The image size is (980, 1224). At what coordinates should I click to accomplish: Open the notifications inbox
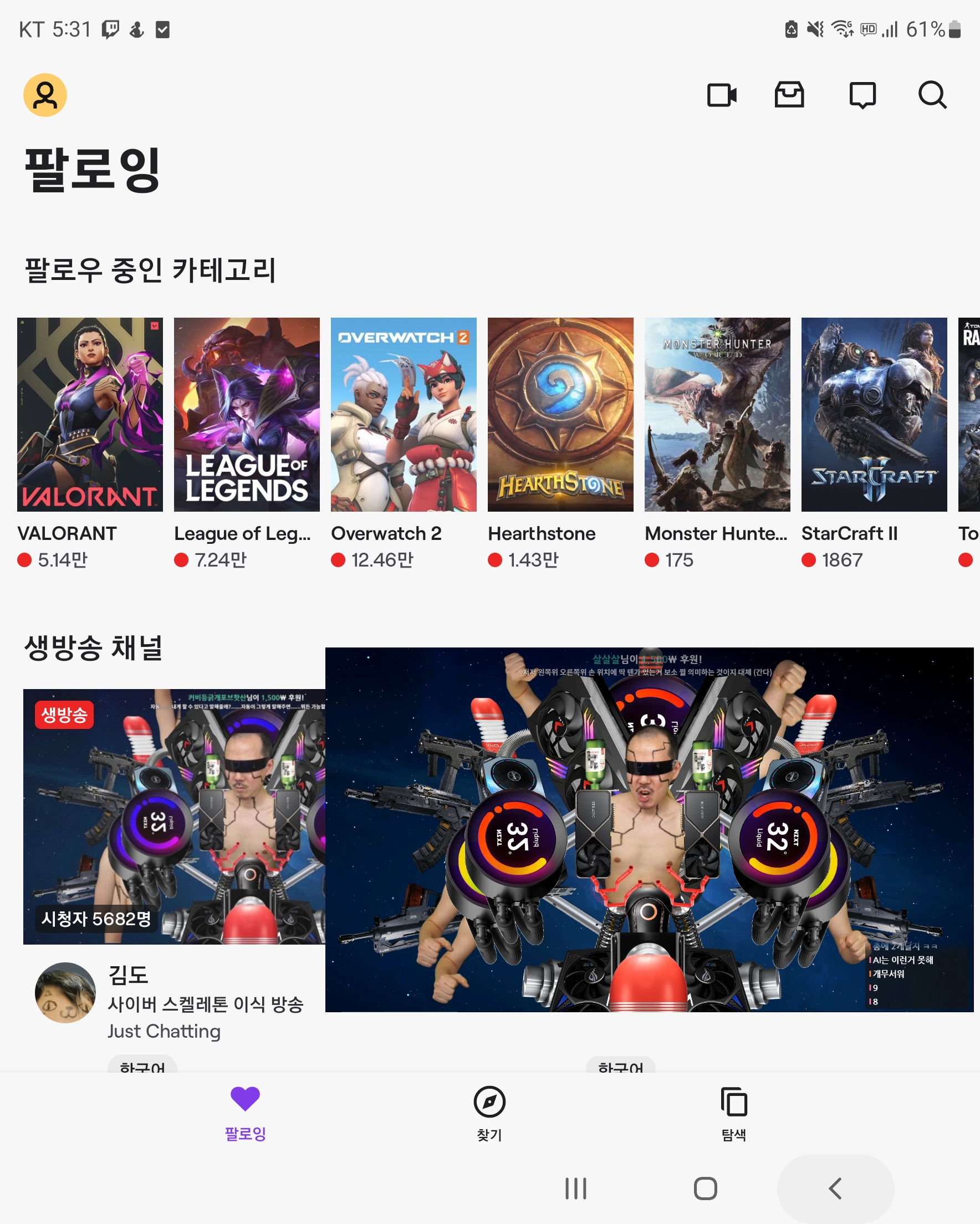point(789,95)
